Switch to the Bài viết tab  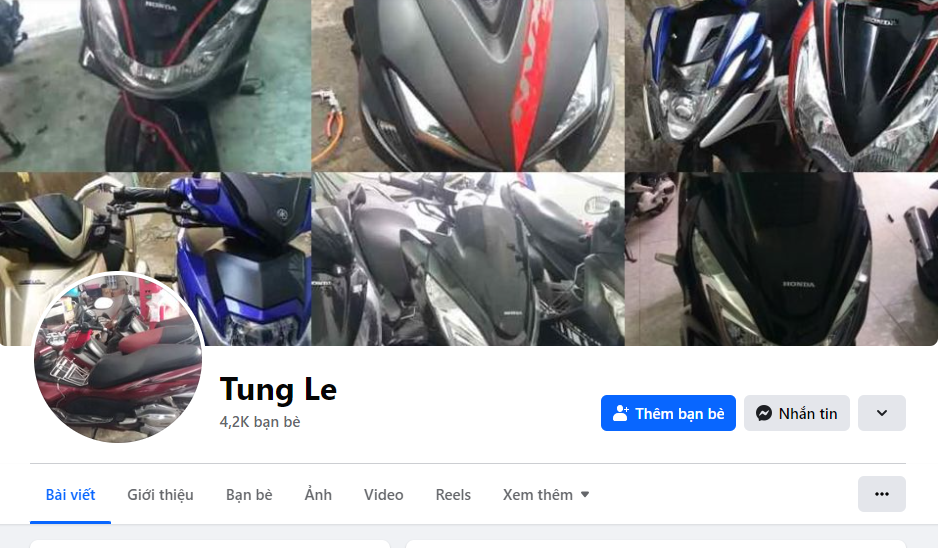click(70, 494)
